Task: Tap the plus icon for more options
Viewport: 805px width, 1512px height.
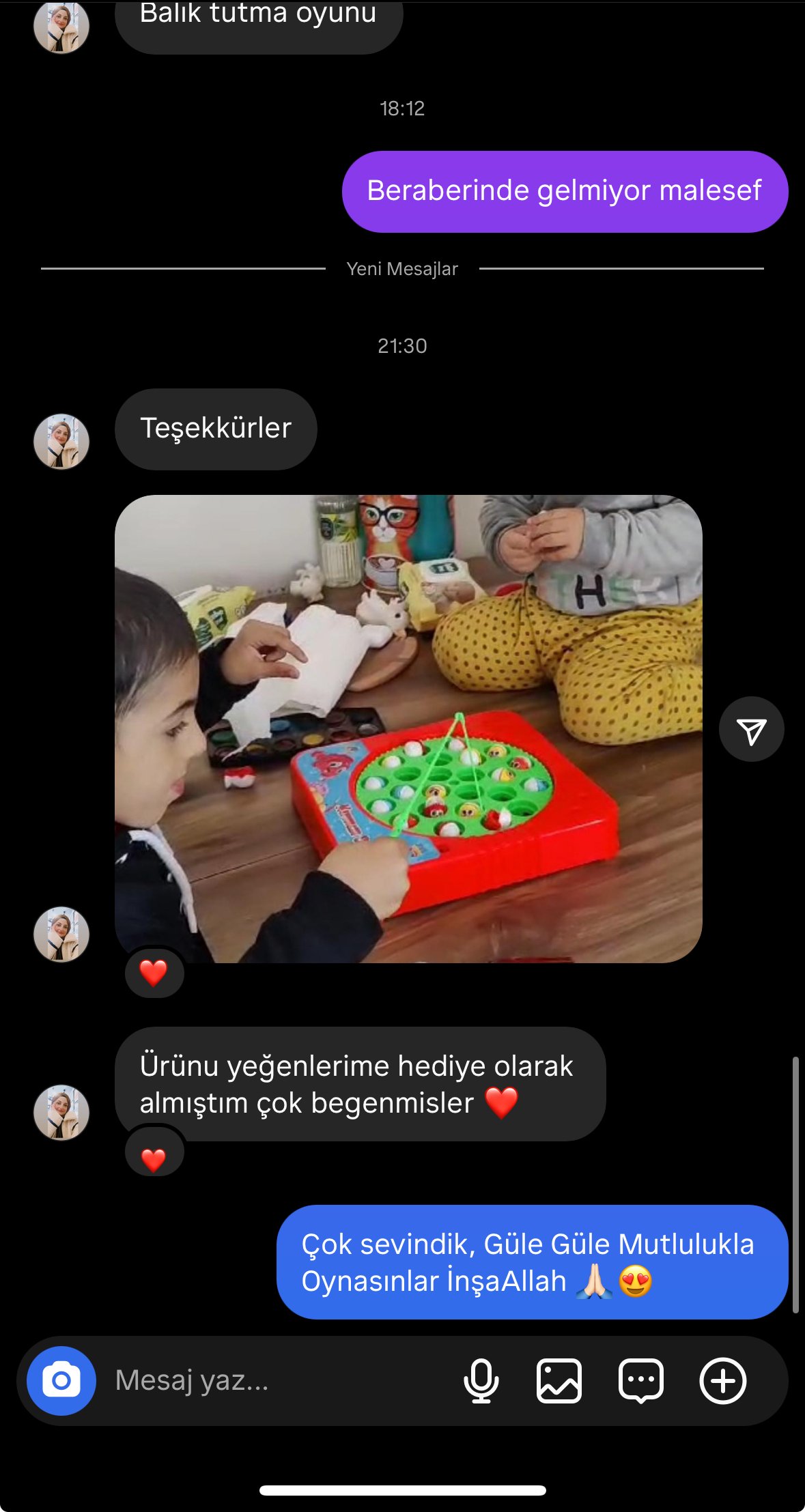Action: click(x=722, y=1380)
